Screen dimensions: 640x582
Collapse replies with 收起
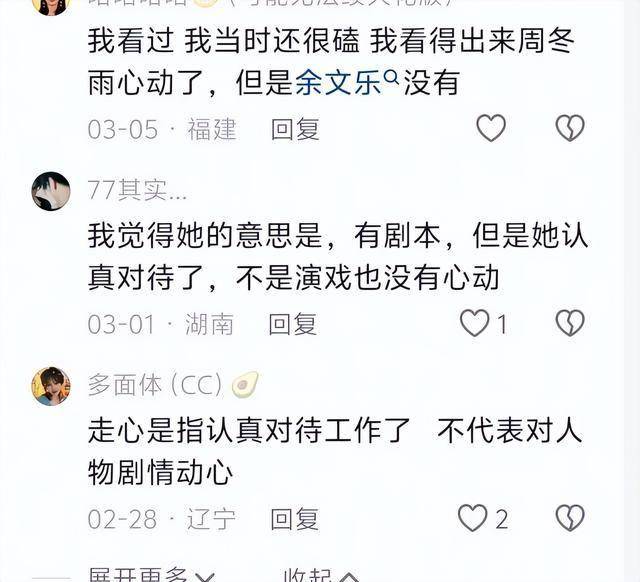click(x=320, y=575)
